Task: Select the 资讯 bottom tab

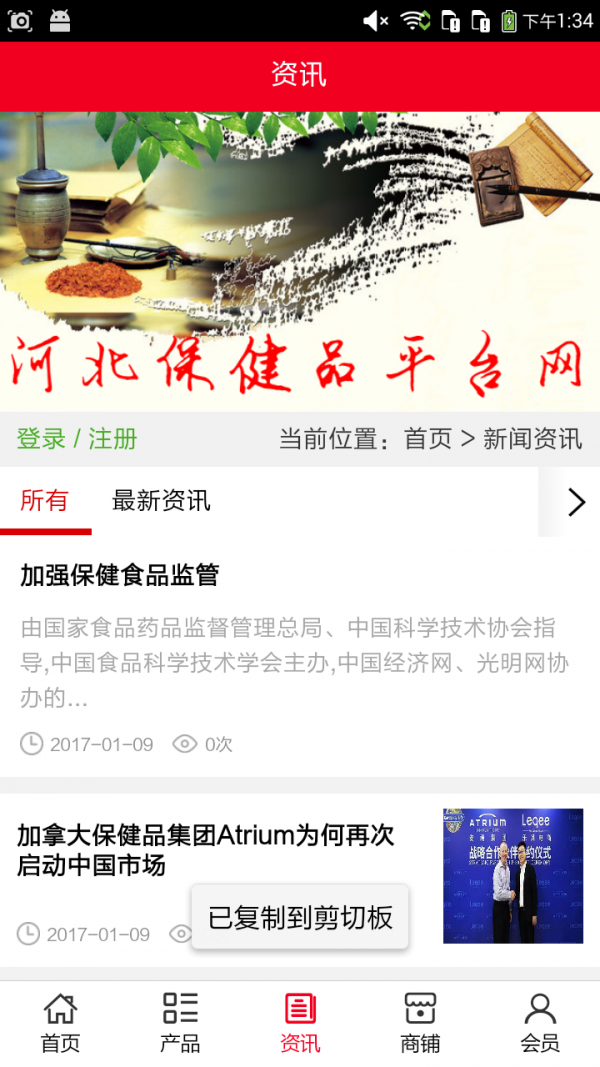Action: (300, 1023)
